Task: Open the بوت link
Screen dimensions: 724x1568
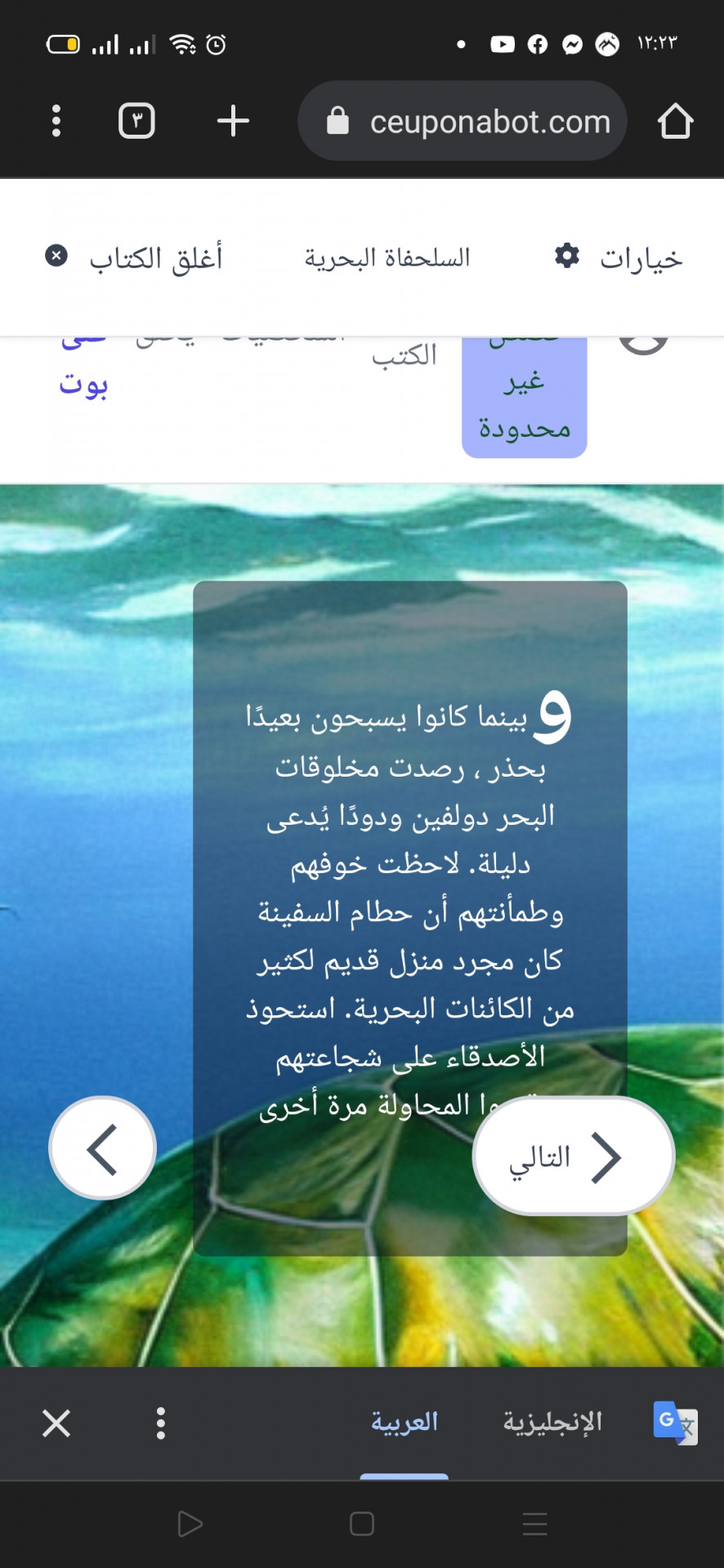Action: (x=83, y=384)
